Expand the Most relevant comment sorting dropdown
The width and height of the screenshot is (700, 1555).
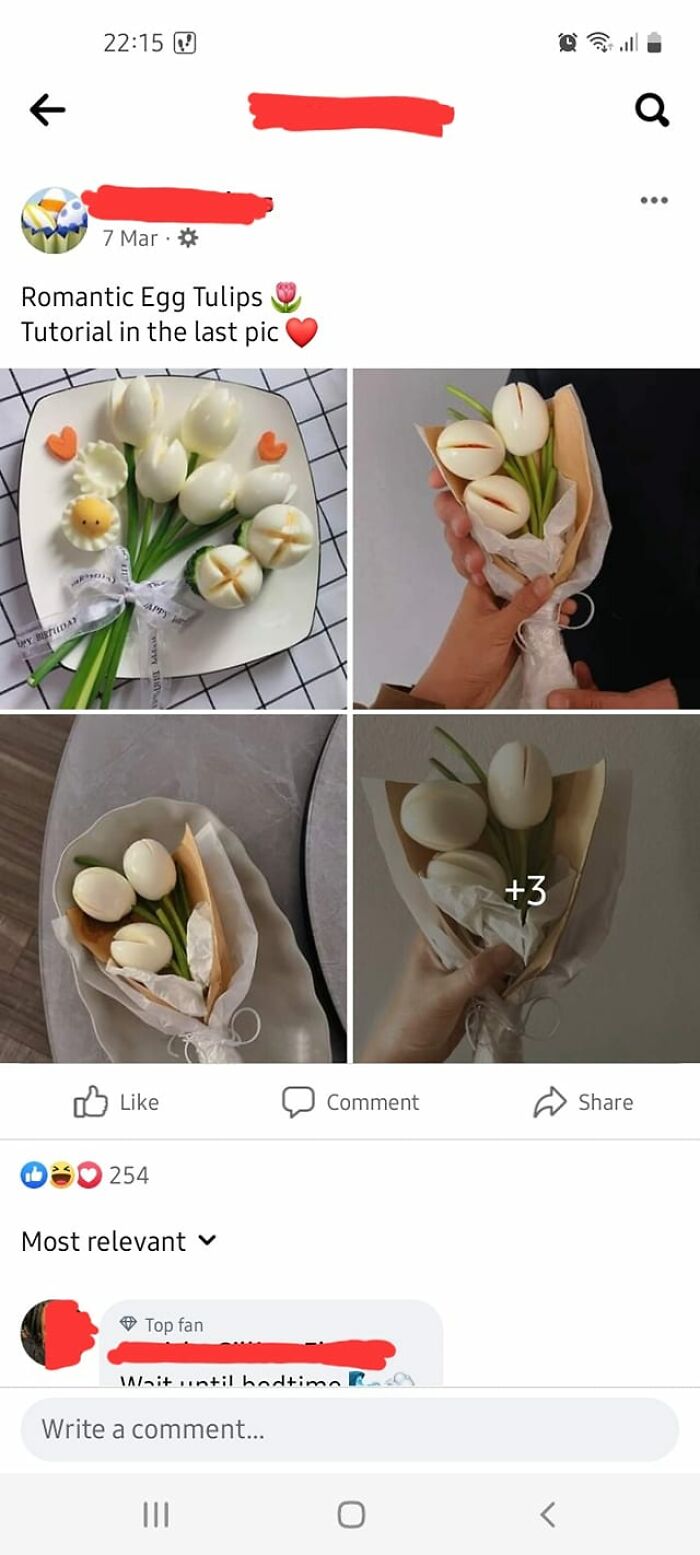(x=118, y=1242)
